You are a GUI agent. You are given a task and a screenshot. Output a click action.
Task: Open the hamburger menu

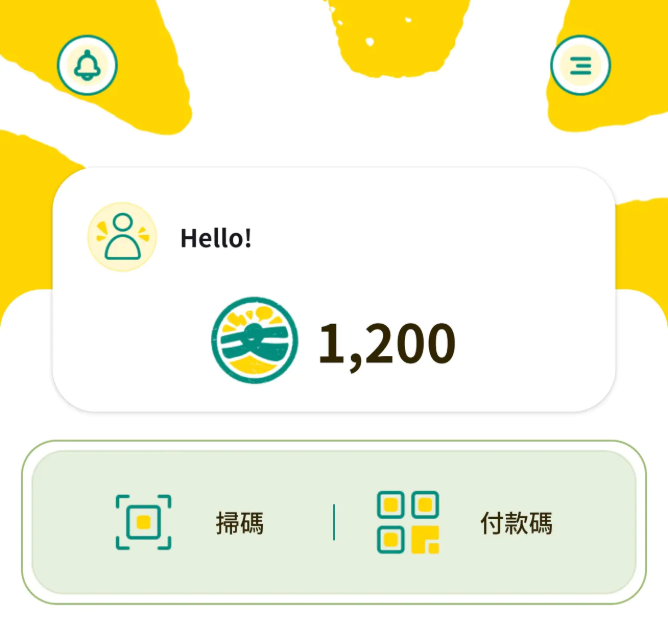(x=580, y=66)
